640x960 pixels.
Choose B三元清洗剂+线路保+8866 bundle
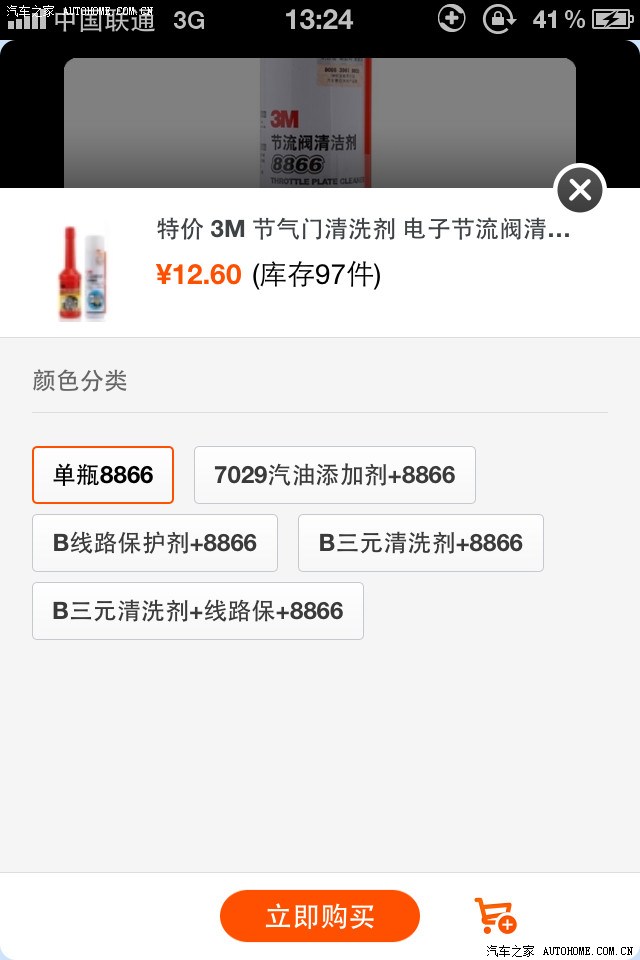[x=198, y=611]
